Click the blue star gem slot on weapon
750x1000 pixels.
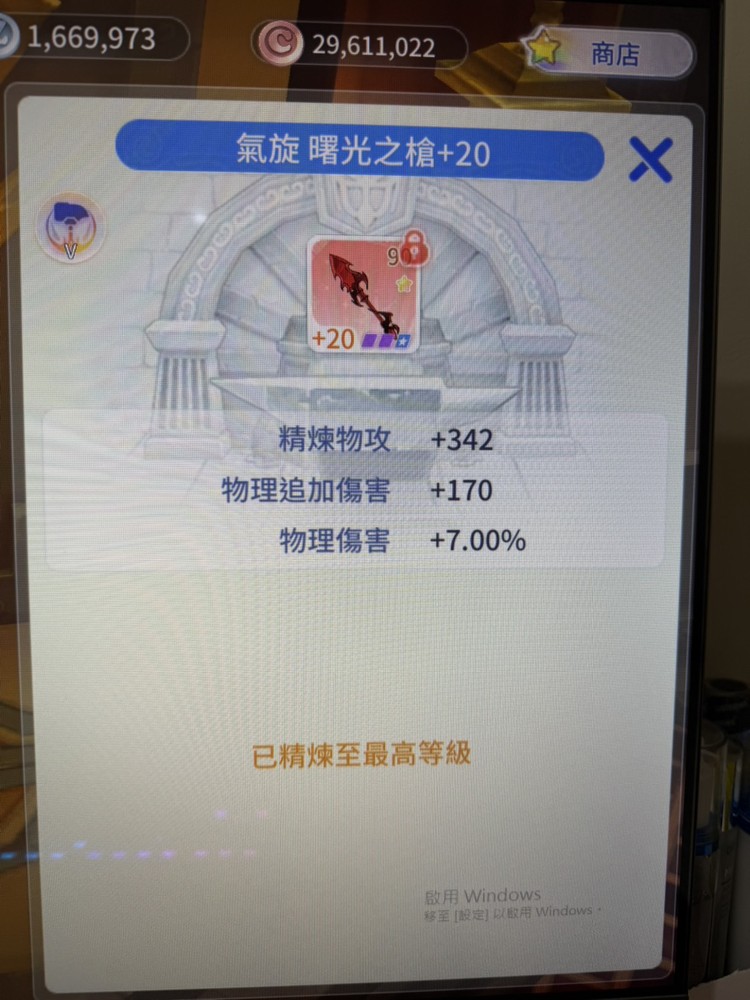(403, 341)
